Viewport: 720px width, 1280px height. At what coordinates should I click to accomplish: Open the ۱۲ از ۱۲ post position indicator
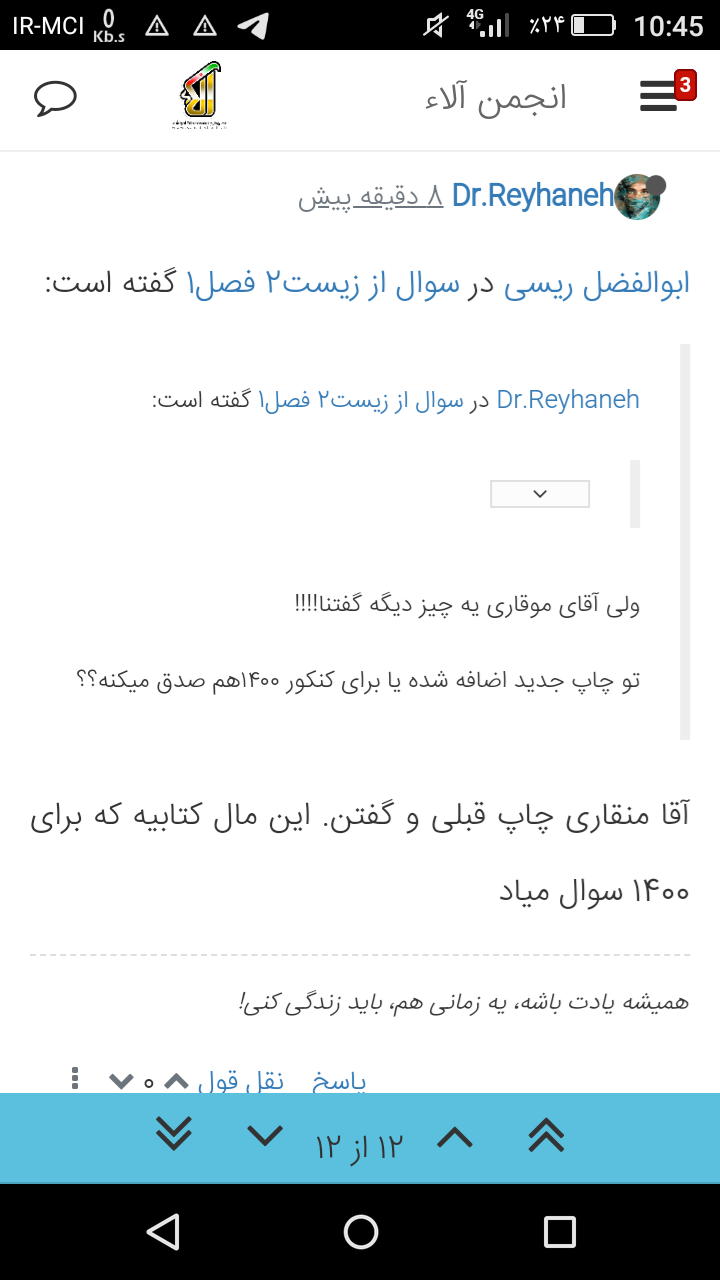[x=359, y=1146]
